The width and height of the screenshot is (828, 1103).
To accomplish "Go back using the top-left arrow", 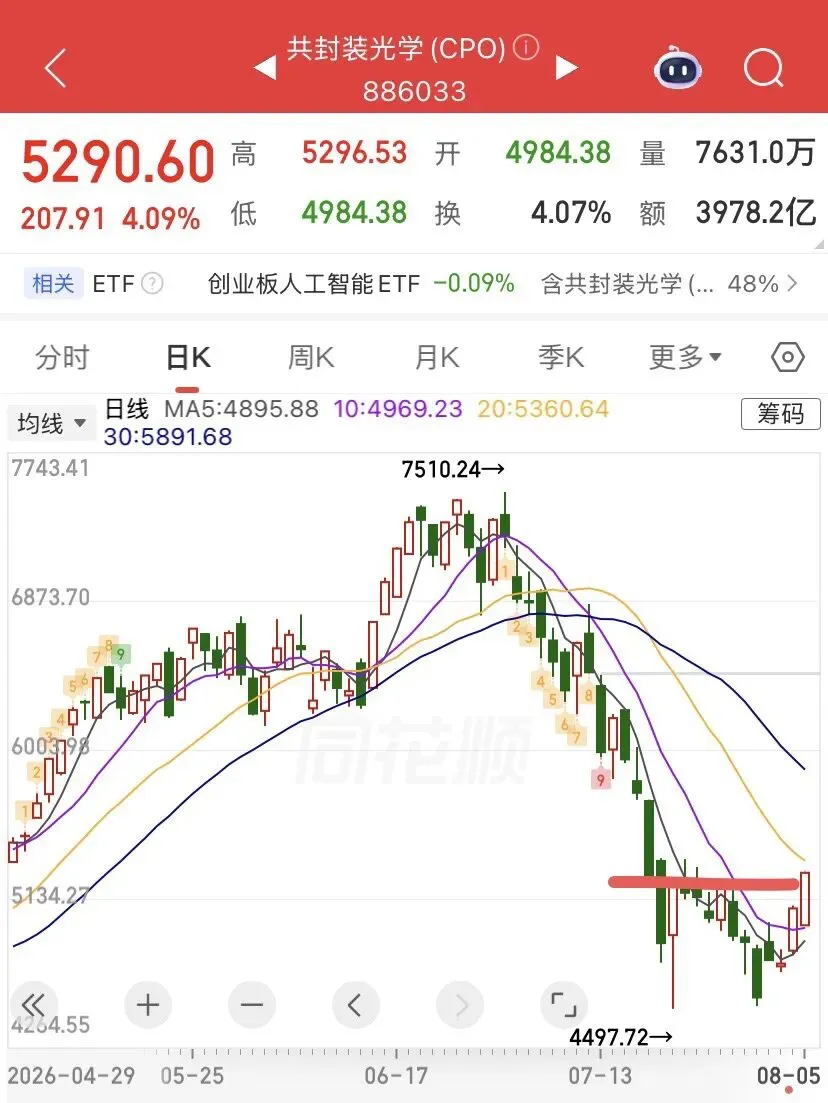I will pyautogui.click(x=56, y=68).
